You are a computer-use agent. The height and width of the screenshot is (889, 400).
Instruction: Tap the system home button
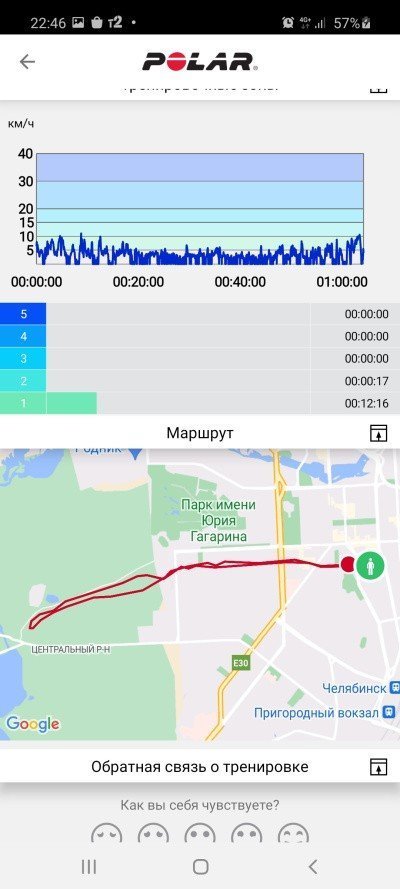click(201, 866)
